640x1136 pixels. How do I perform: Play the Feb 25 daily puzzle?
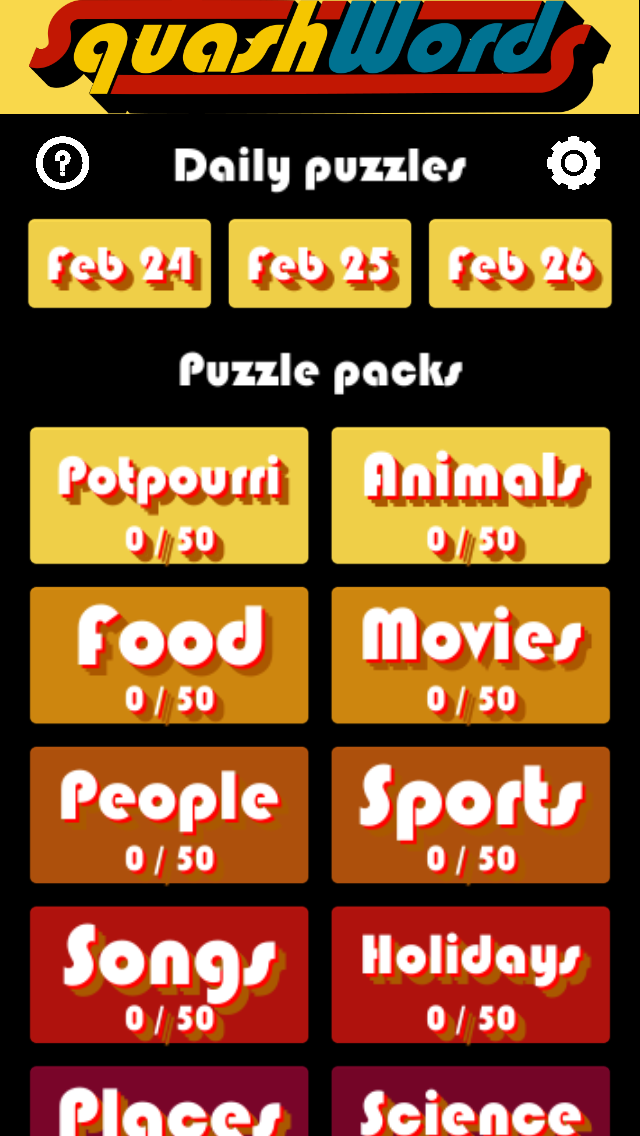coord(320,264)
